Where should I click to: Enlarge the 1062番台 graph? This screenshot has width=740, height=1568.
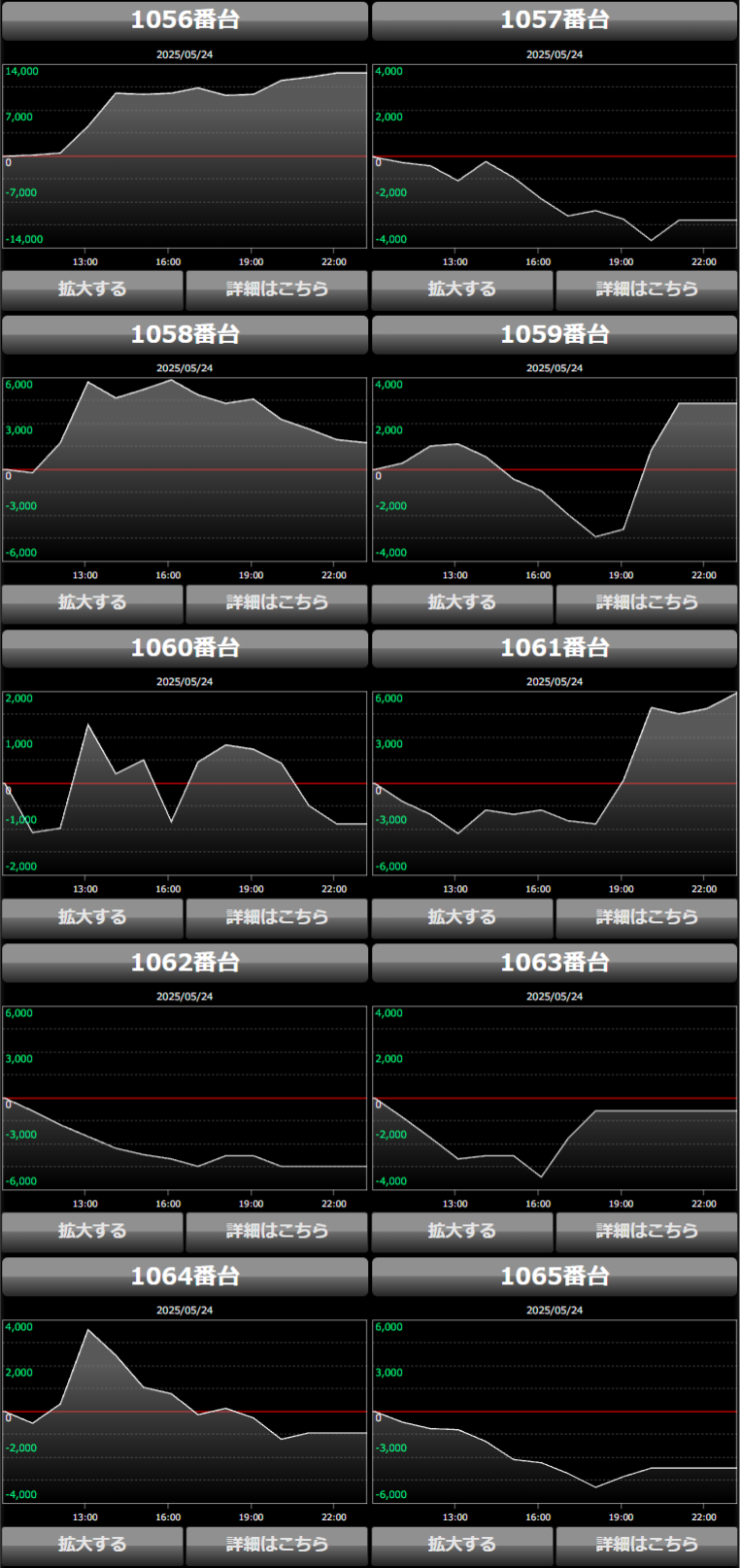point(92,1231)
